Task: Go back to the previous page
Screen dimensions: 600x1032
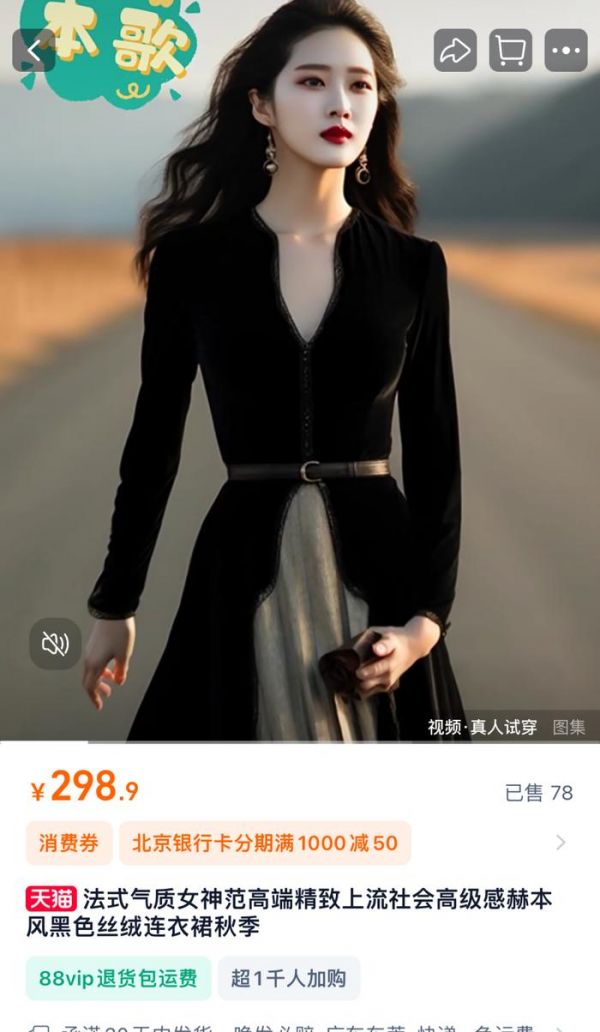Action: click(33, 50)
